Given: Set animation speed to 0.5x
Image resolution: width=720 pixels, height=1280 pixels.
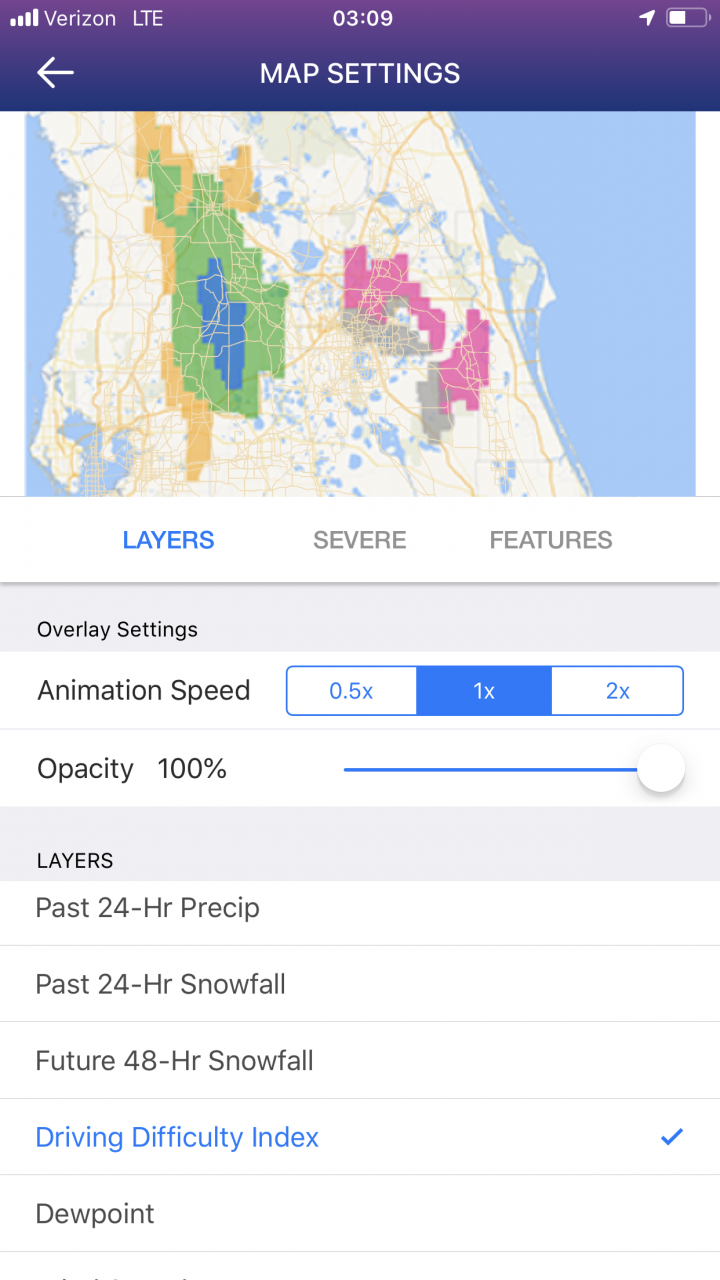Looking at the screenshot, I should coord(352,691).
